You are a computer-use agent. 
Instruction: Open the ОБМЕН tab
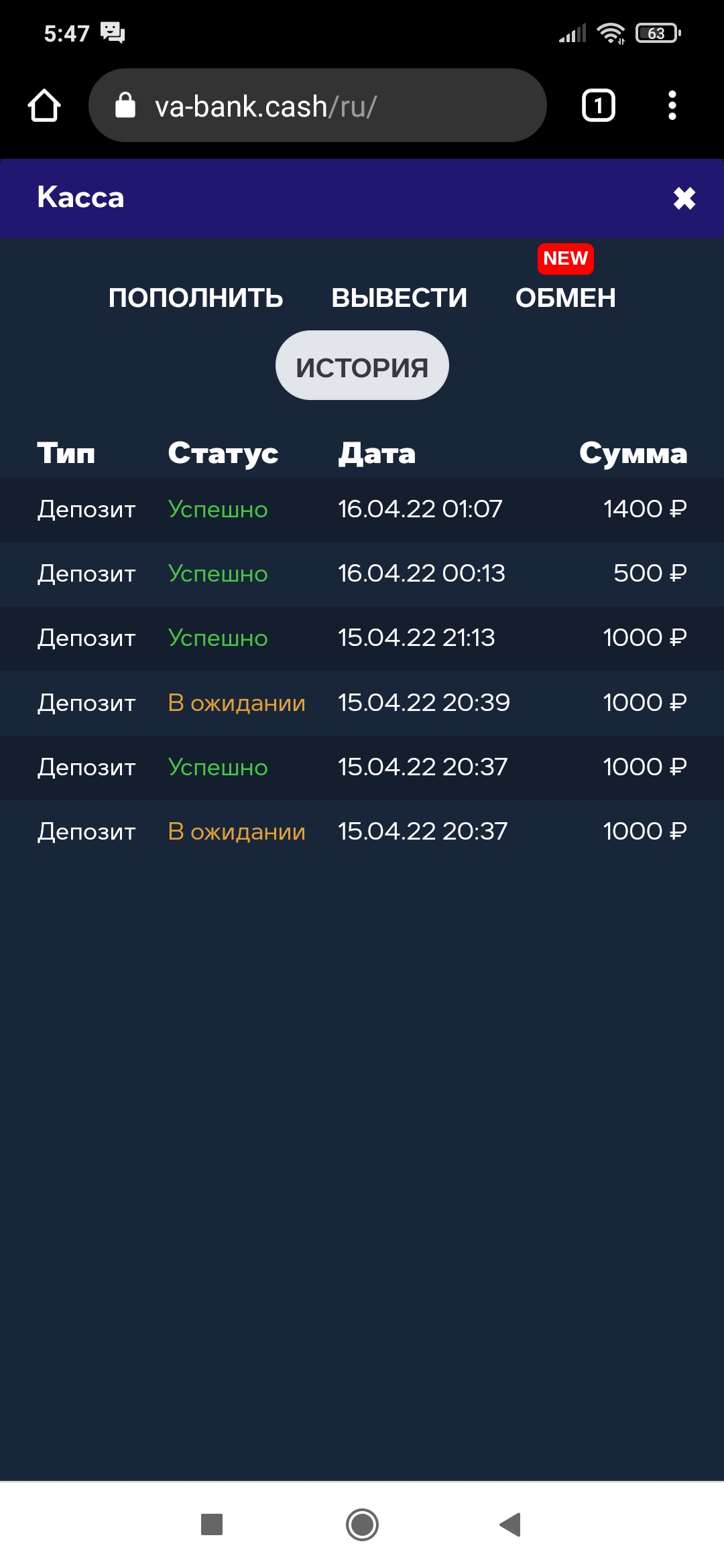point(565,298)
